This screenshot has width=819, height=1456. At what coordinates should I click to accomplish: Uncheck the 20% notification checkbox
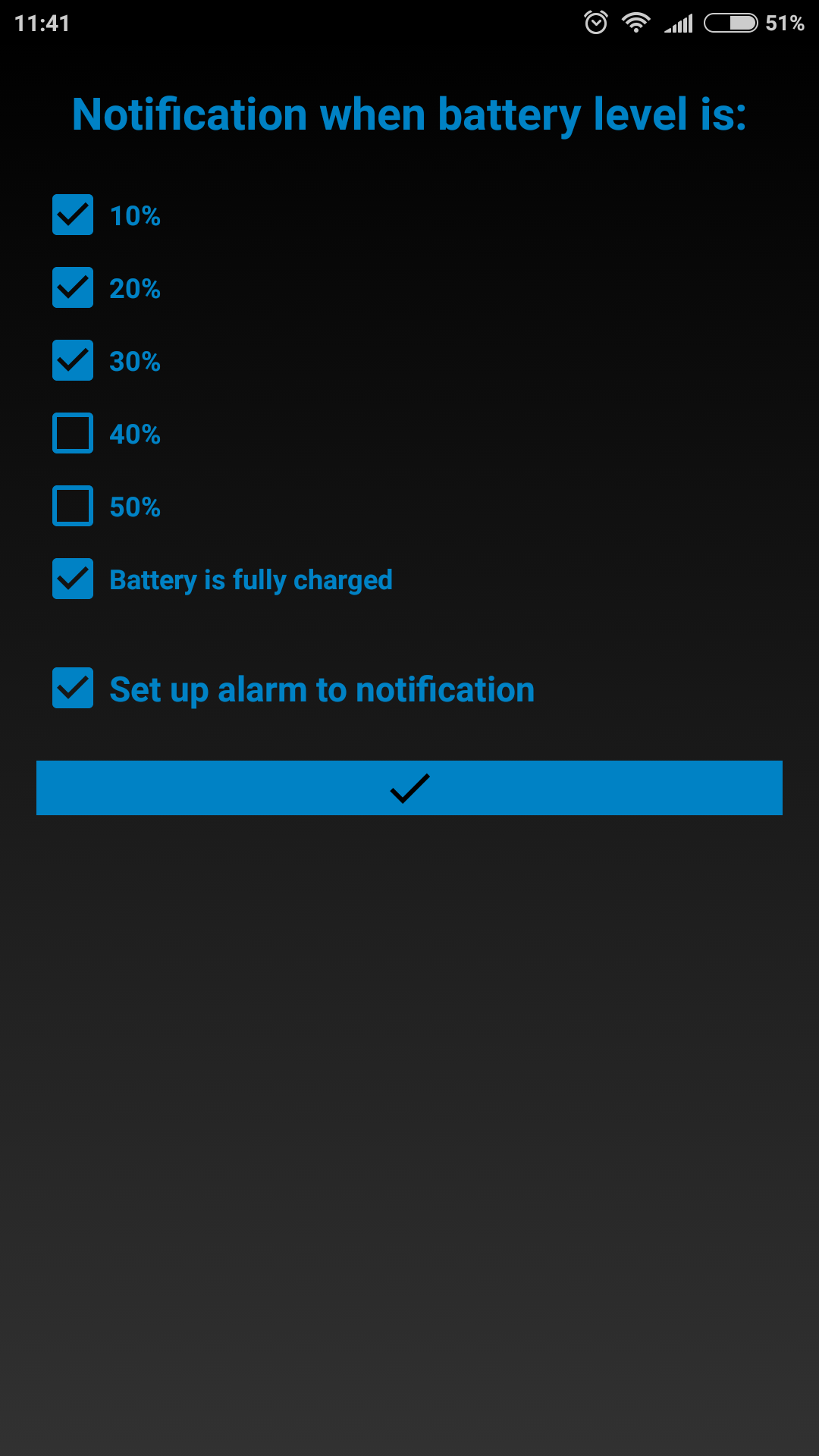coord(73,287)
